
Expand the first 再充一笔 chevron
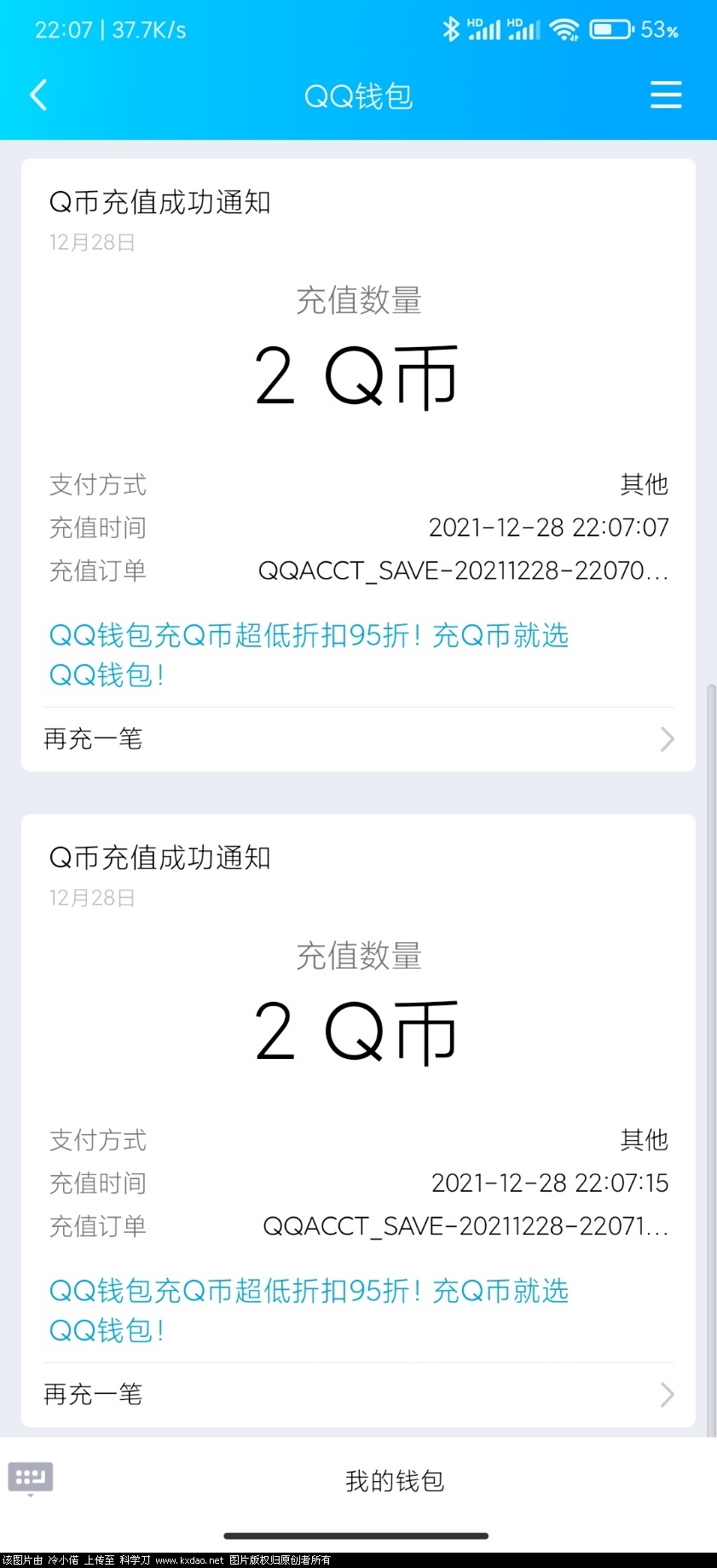pos(668,739)
